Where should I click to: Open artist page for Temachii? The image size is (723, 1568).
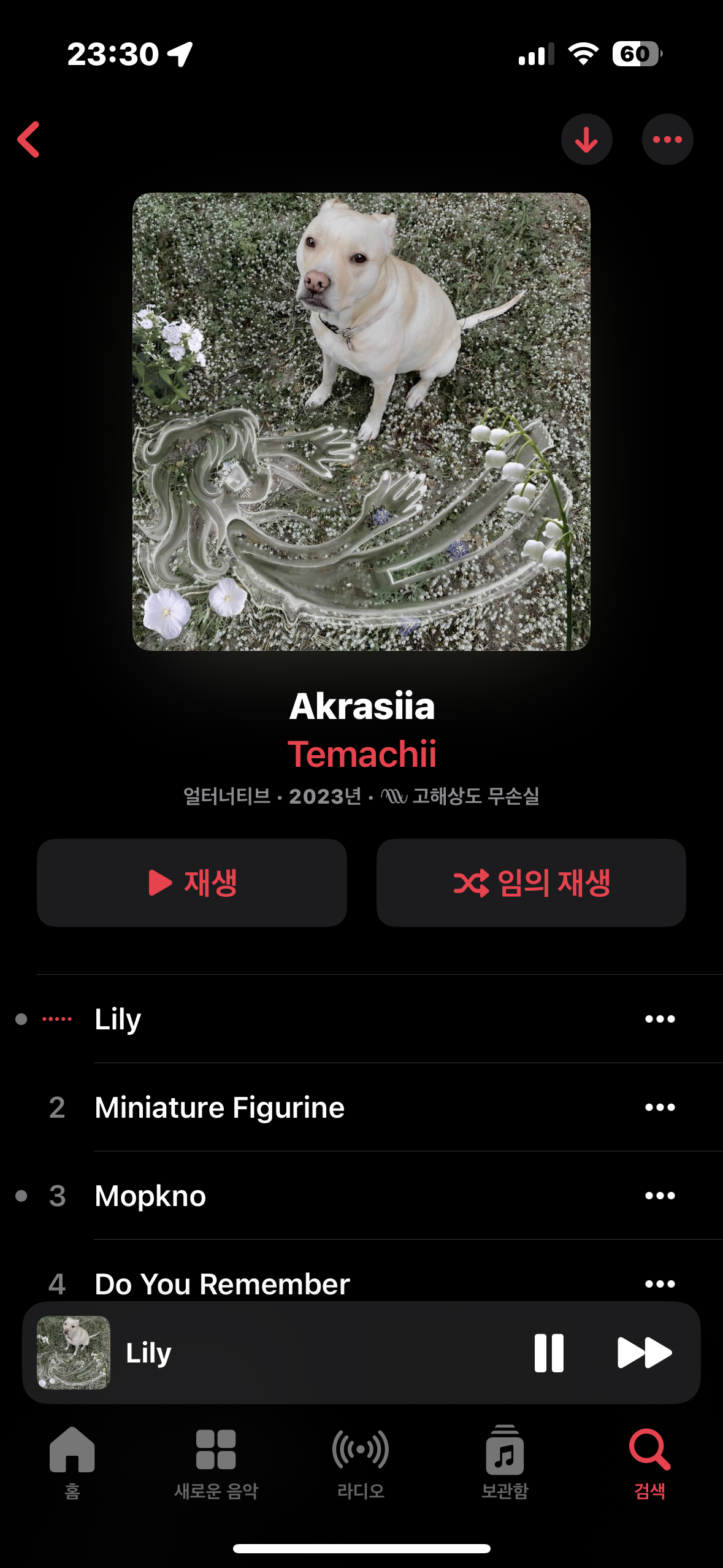point(362,754)
